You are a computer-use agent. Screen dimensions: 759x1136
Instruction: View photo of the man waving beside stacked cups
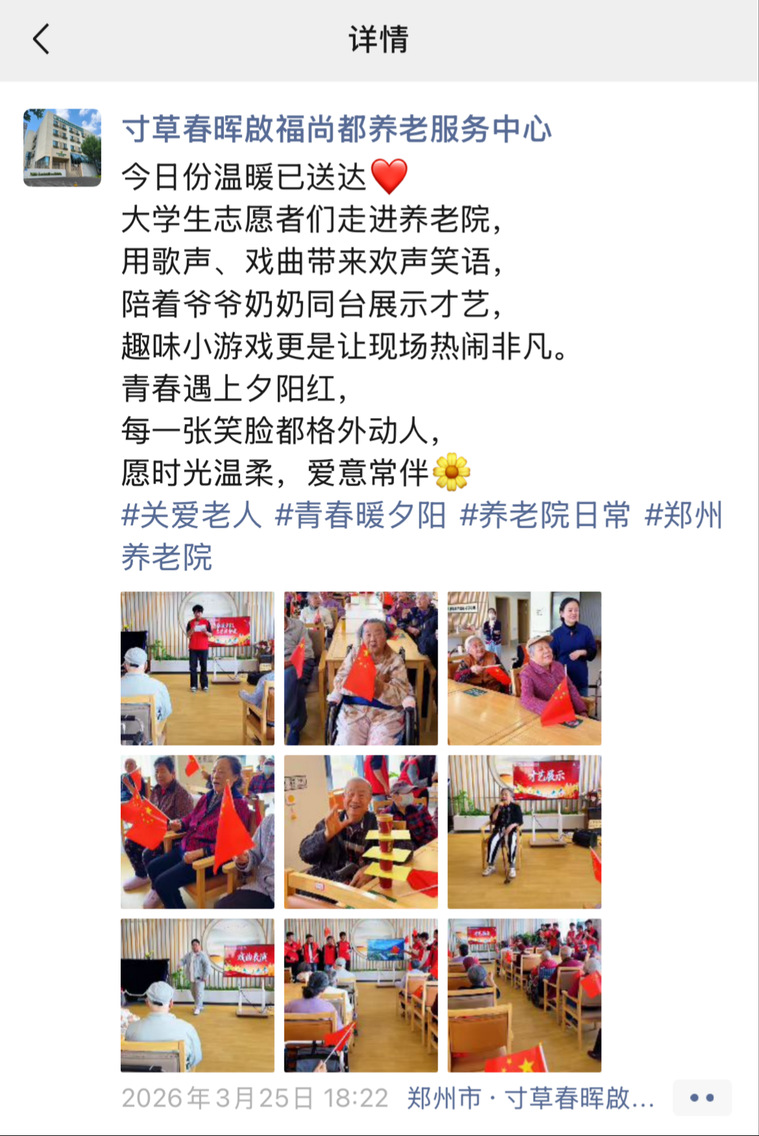tap(361, 831)
